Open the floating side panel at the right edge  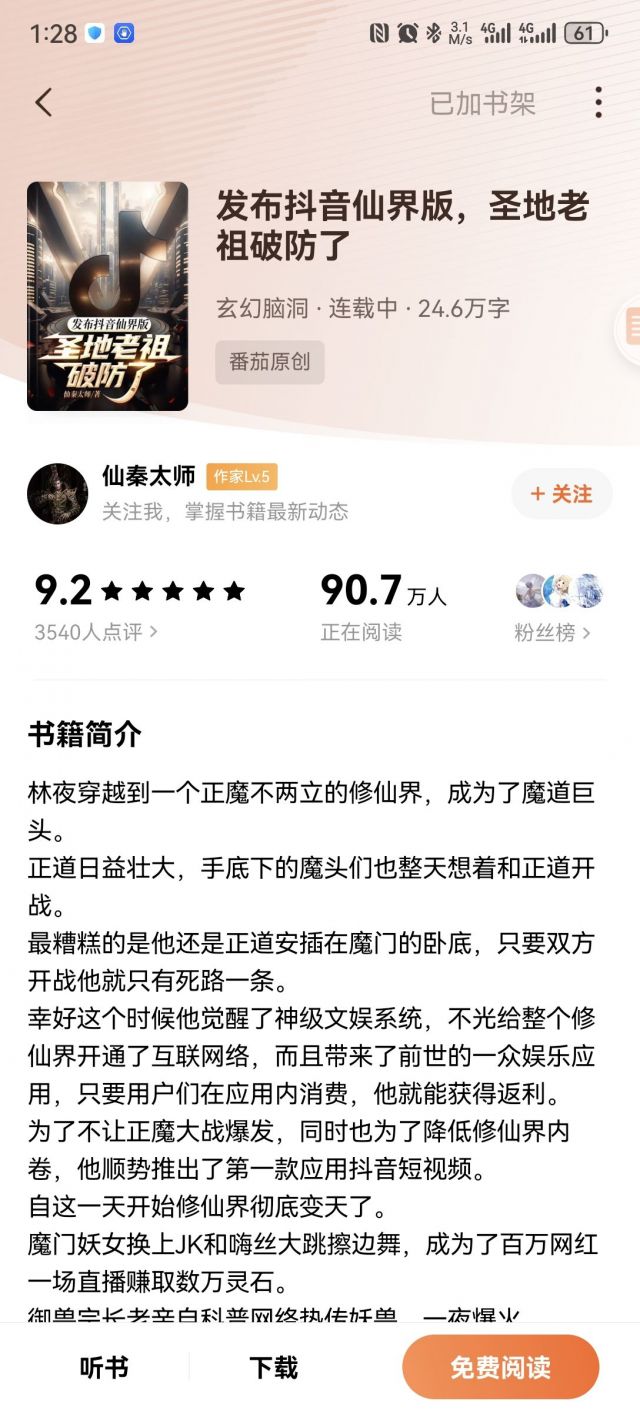point(630,327)
